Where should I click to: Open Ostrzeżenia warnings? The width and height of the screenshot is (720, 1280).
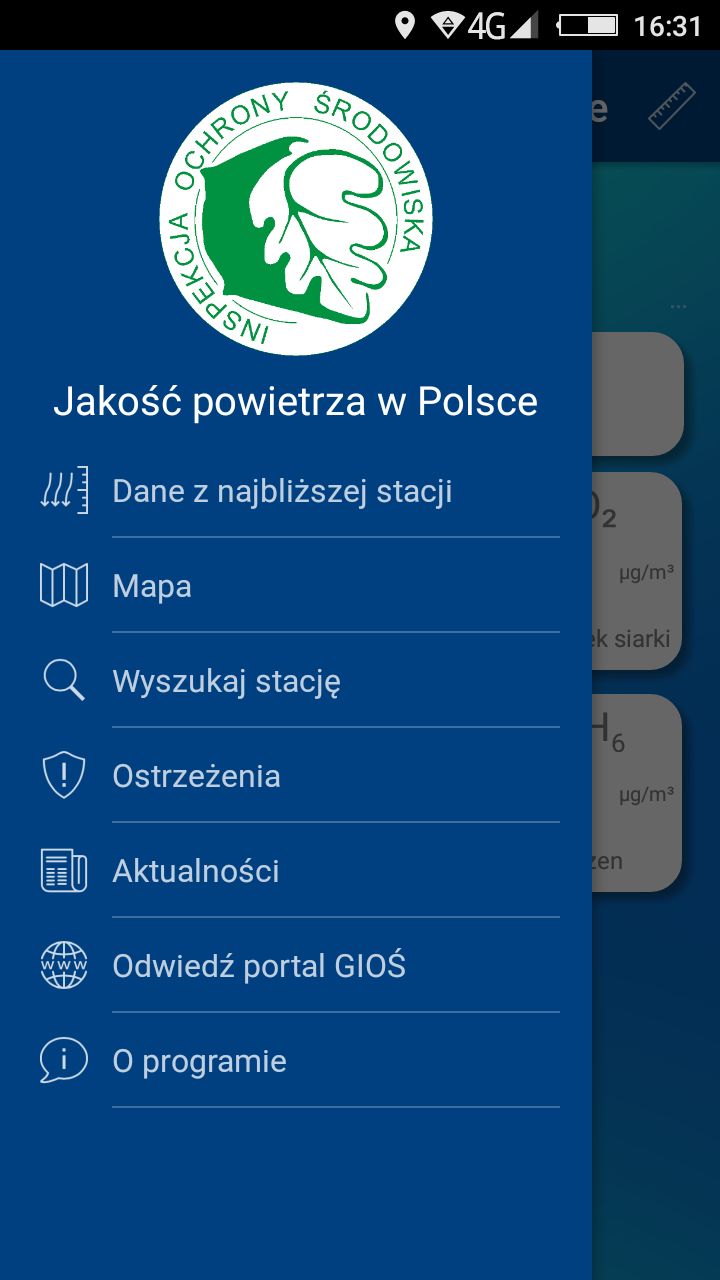click(296, 776)
